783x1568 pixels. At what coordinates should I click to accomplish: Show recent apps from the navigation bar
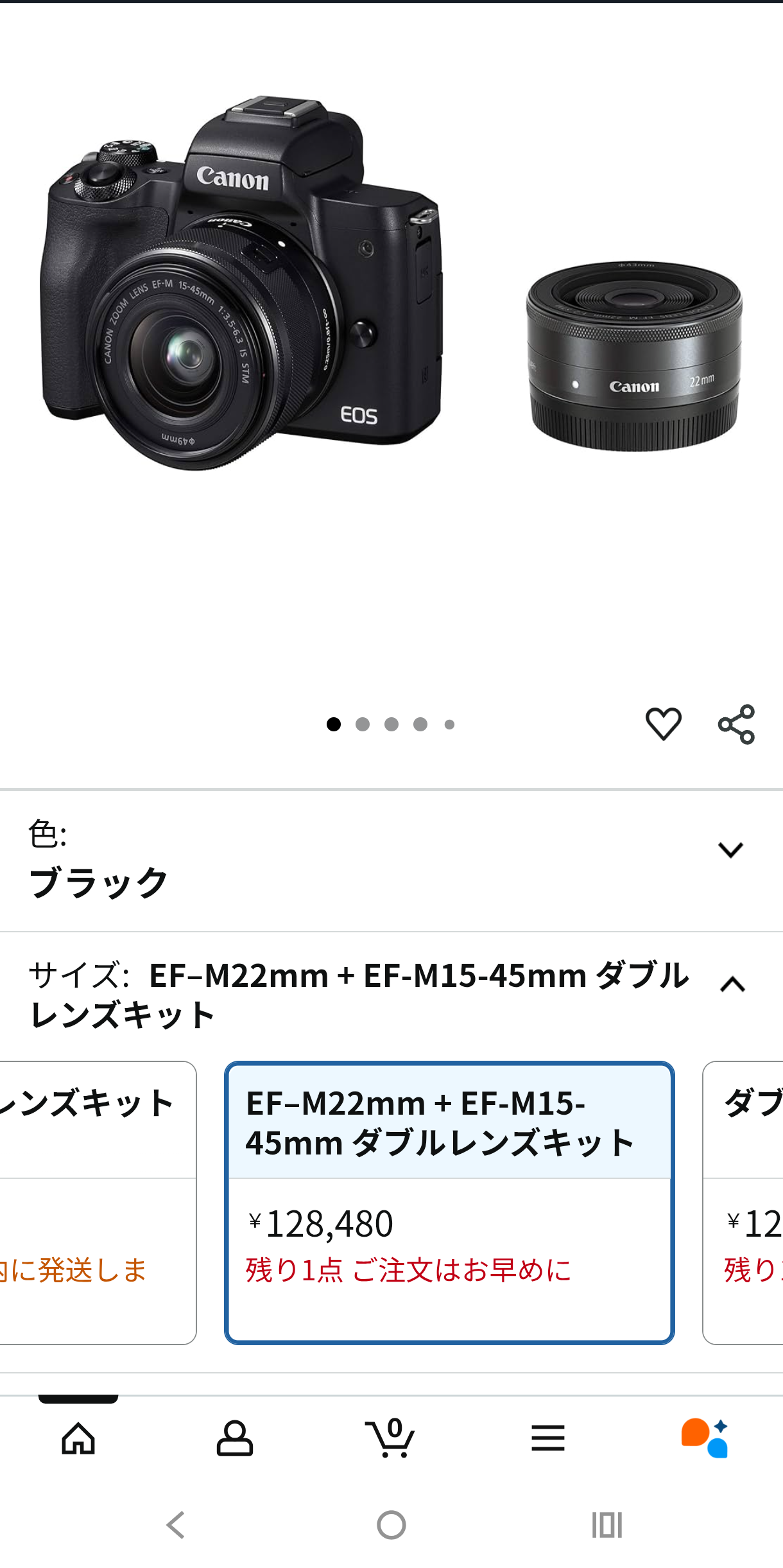pyautogui.click(x=607, y=1525)
